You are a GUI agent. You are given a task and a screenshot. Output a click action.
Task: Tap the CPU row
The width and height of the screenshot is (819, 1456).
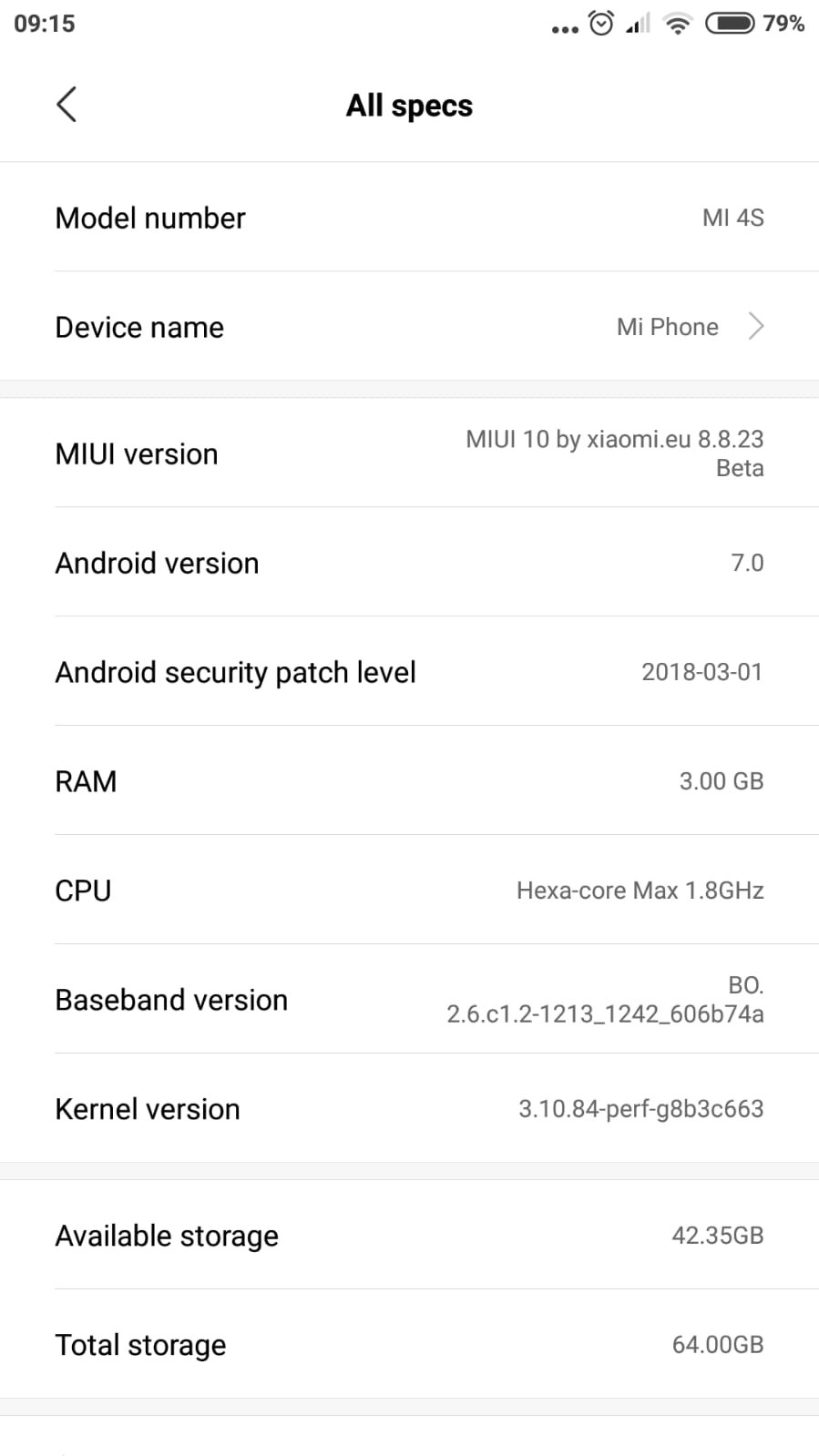point(409,890)
